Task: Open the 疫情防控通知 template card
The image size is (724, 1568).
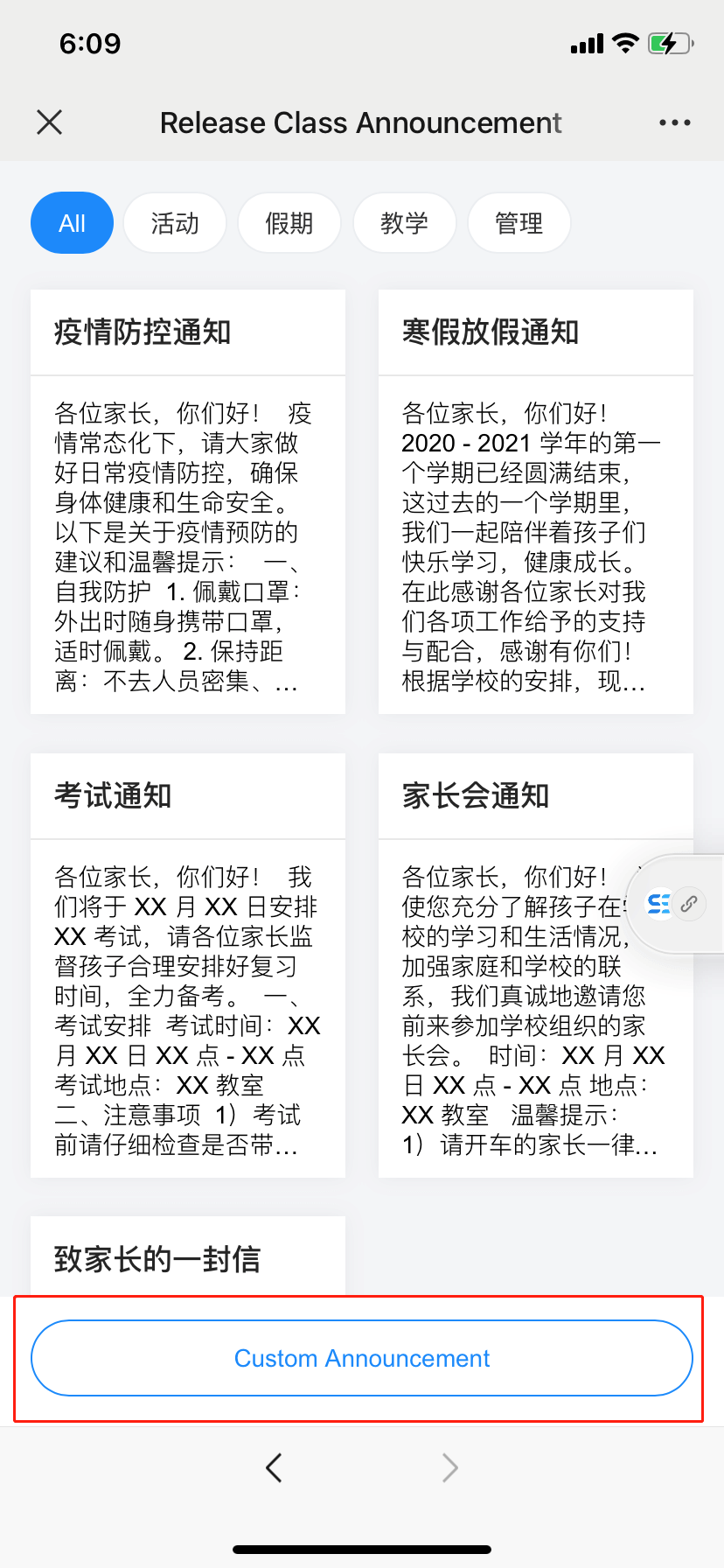Action: point(188,500)
